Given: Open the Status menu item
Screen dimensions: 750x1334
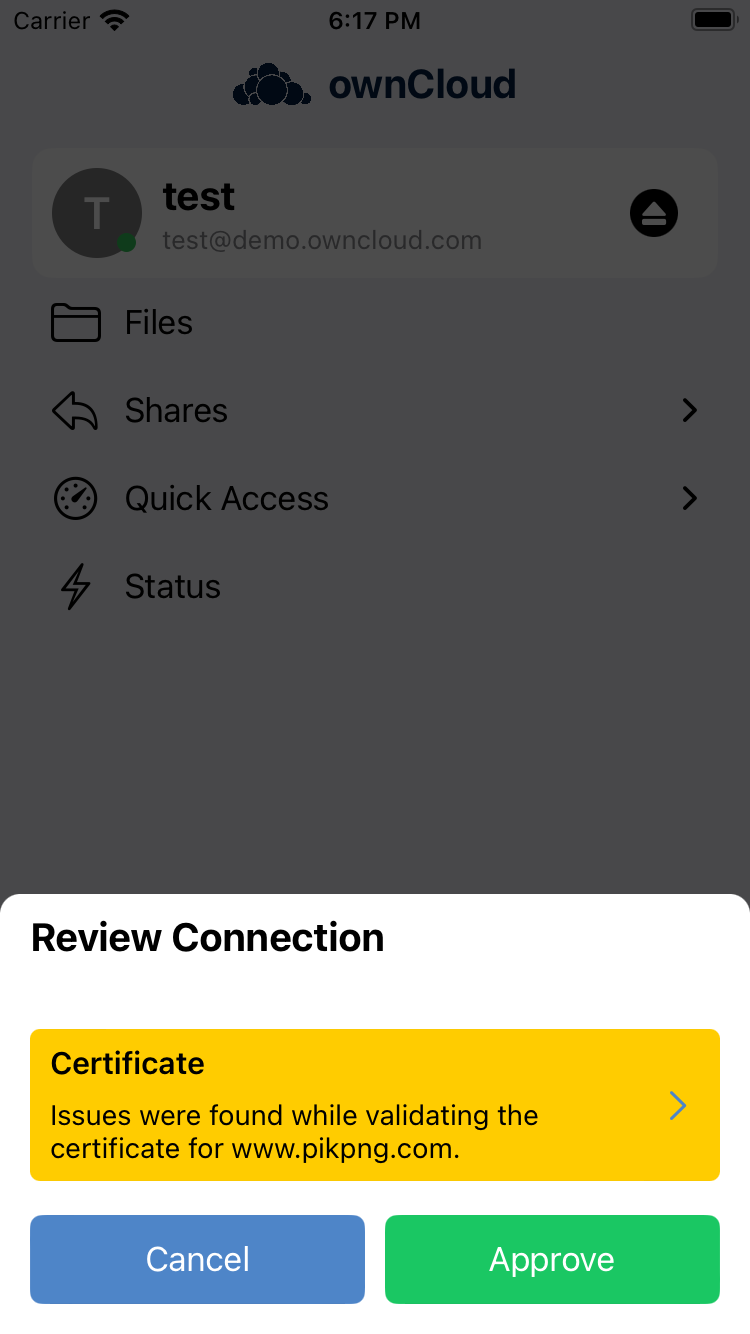Looking at the screenshot, I should [172, 587].
